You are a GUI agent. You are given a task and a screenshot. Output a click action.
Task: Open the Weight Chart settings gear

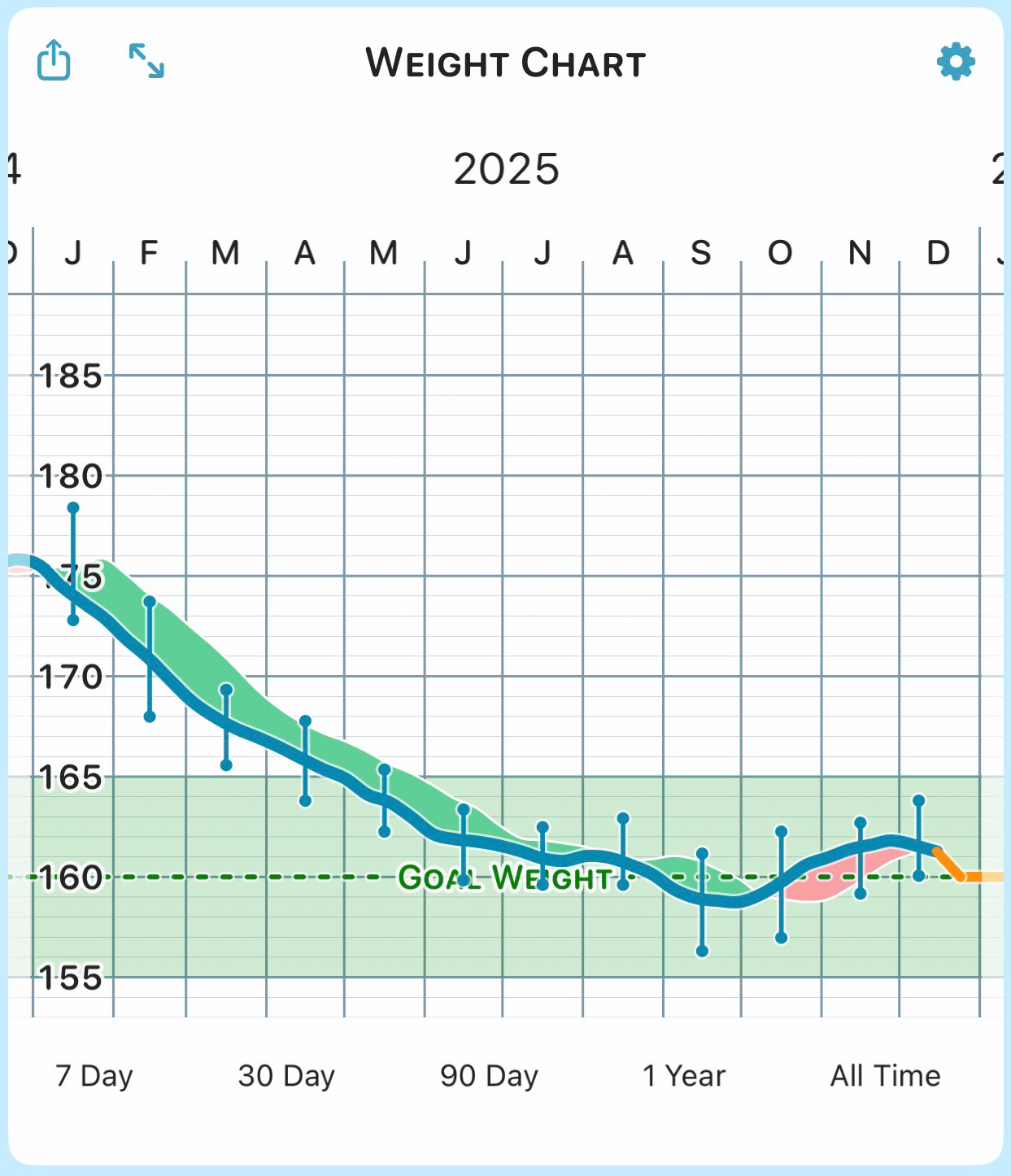pos(955,62)
